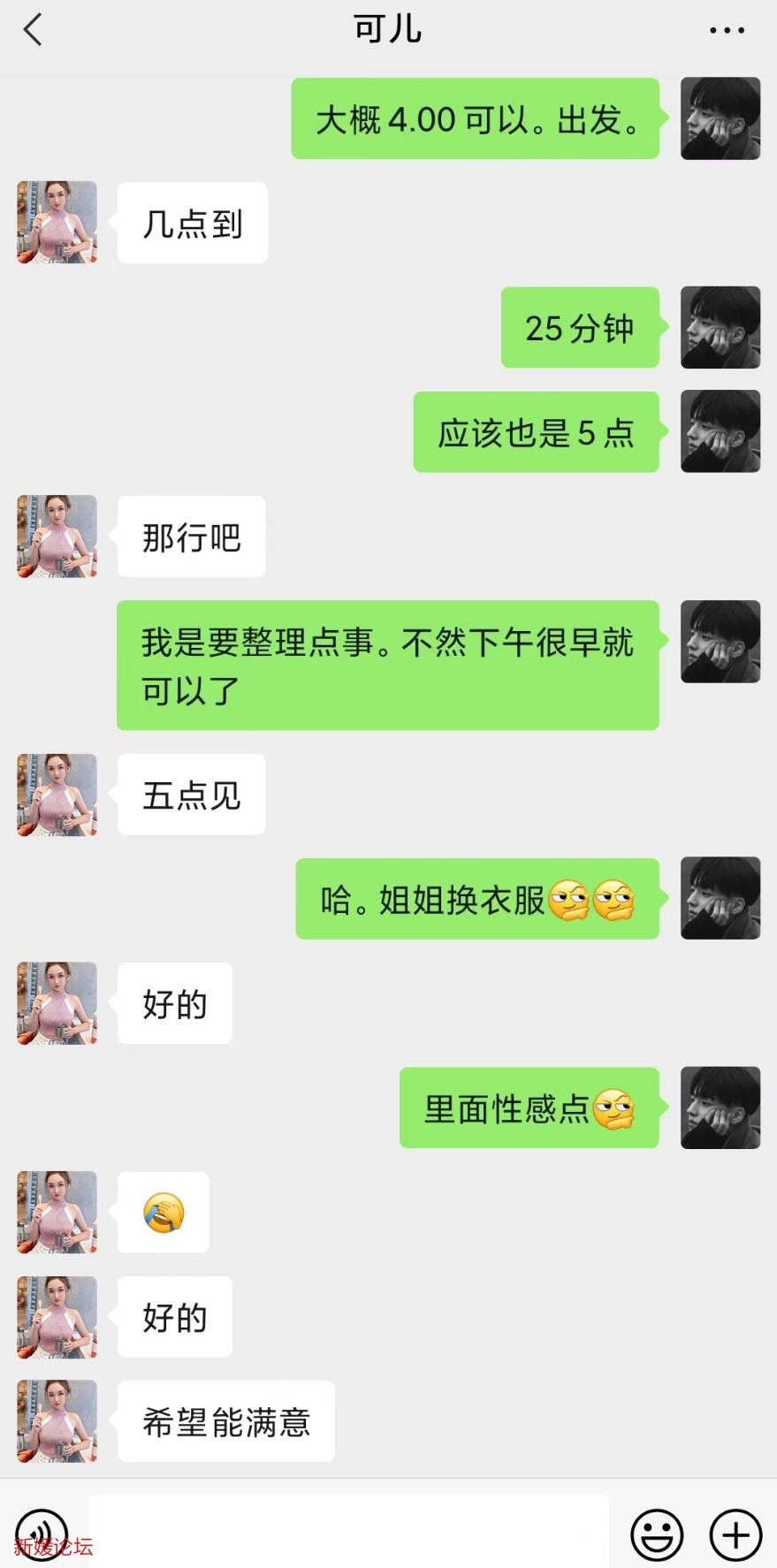
Task: Open the more options menu with three dots
Action: 726,29
